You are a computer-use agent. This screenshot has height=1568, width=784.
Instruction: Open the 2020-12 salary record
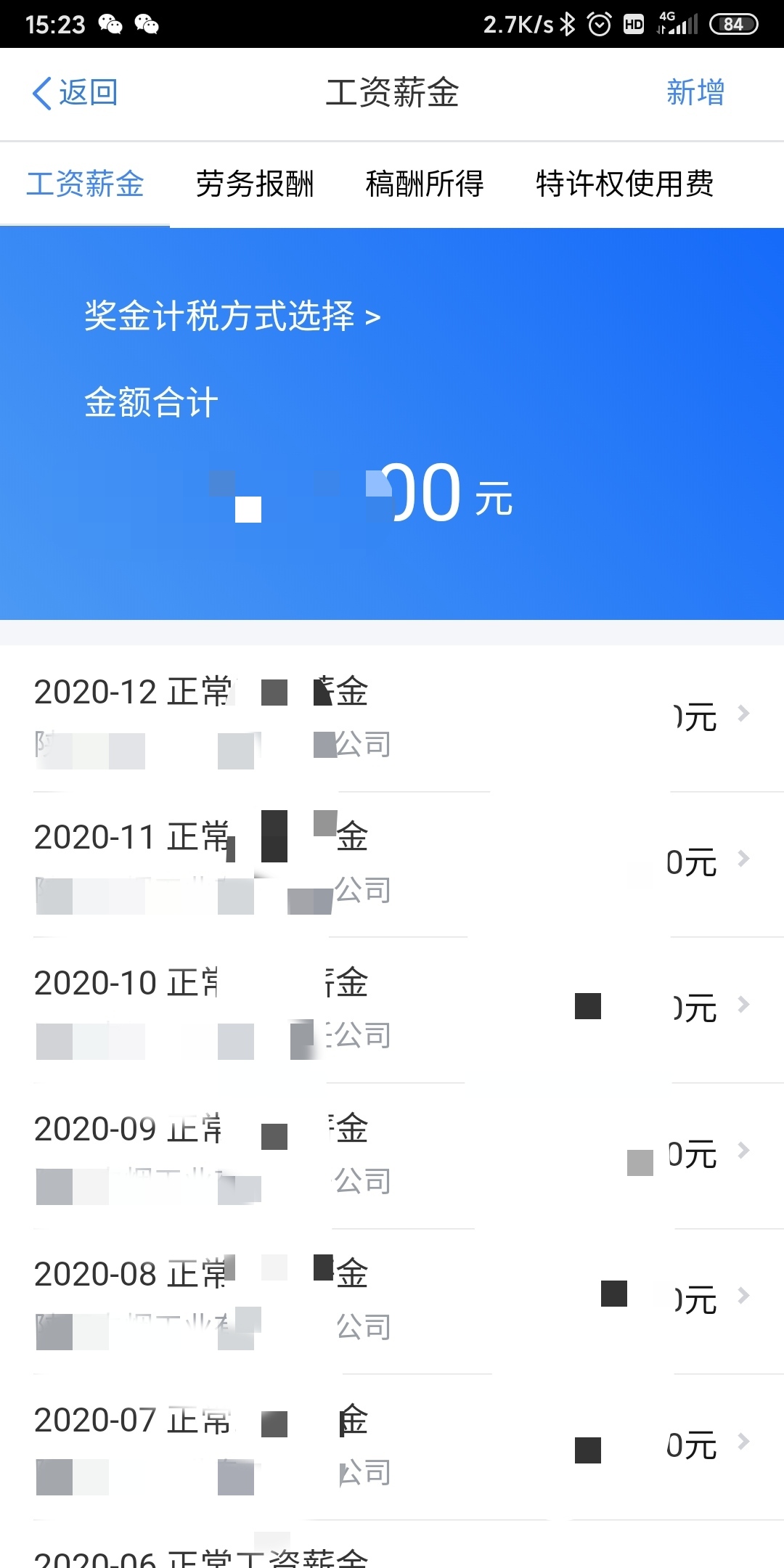coord(392,717)
